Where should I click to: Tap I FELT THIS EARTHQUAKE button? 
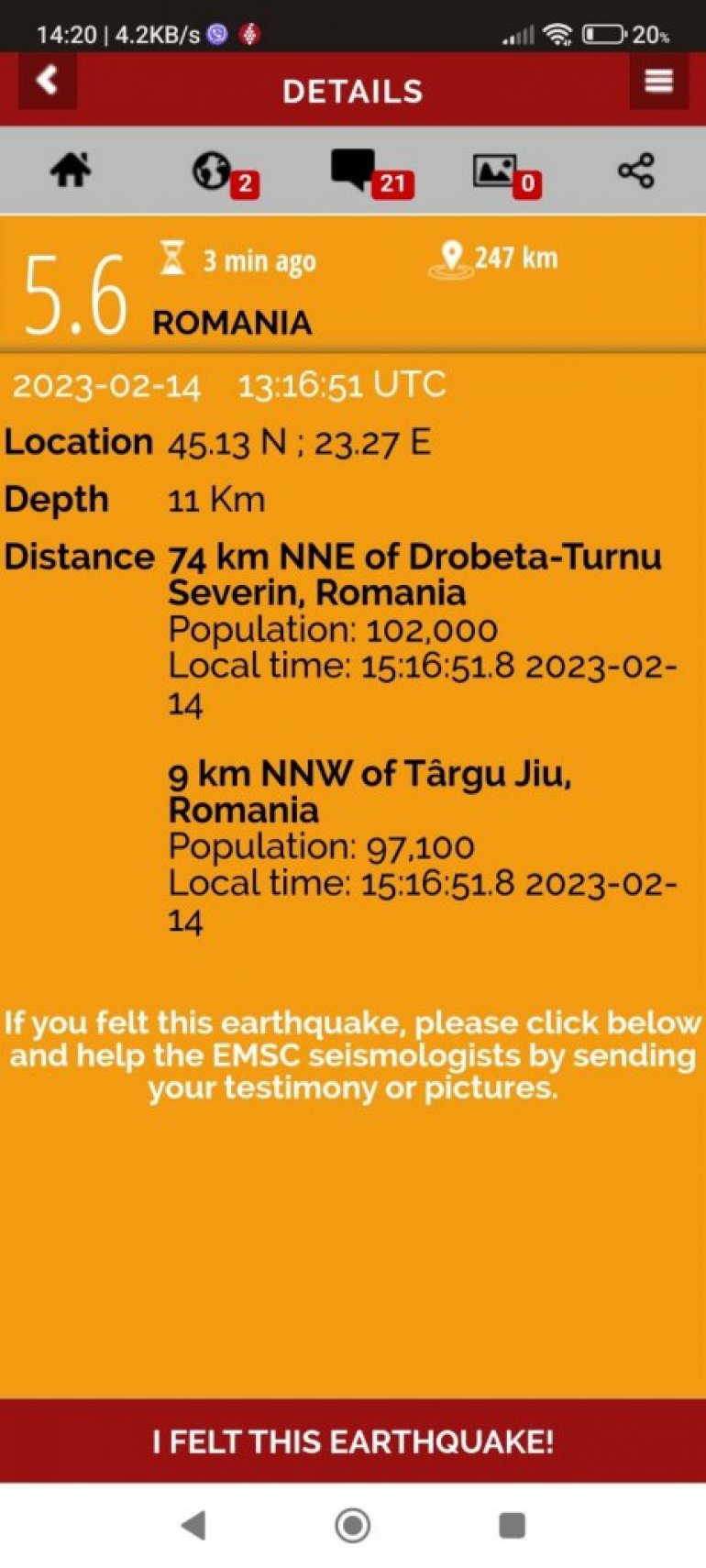click(x=353, y=1441)
